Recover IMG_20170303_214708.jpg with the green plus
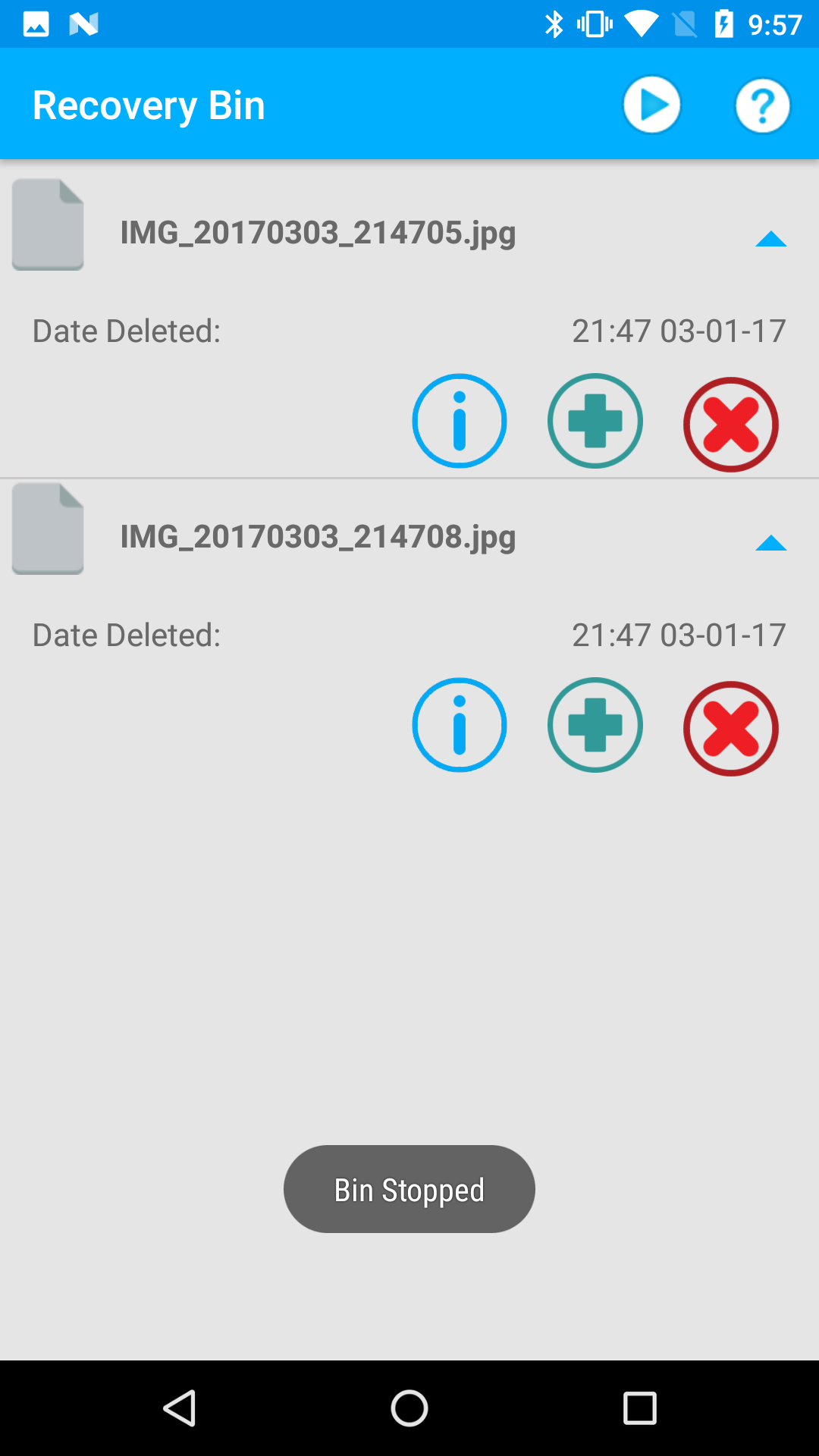819x1456 pixels. tap(595, 724)
